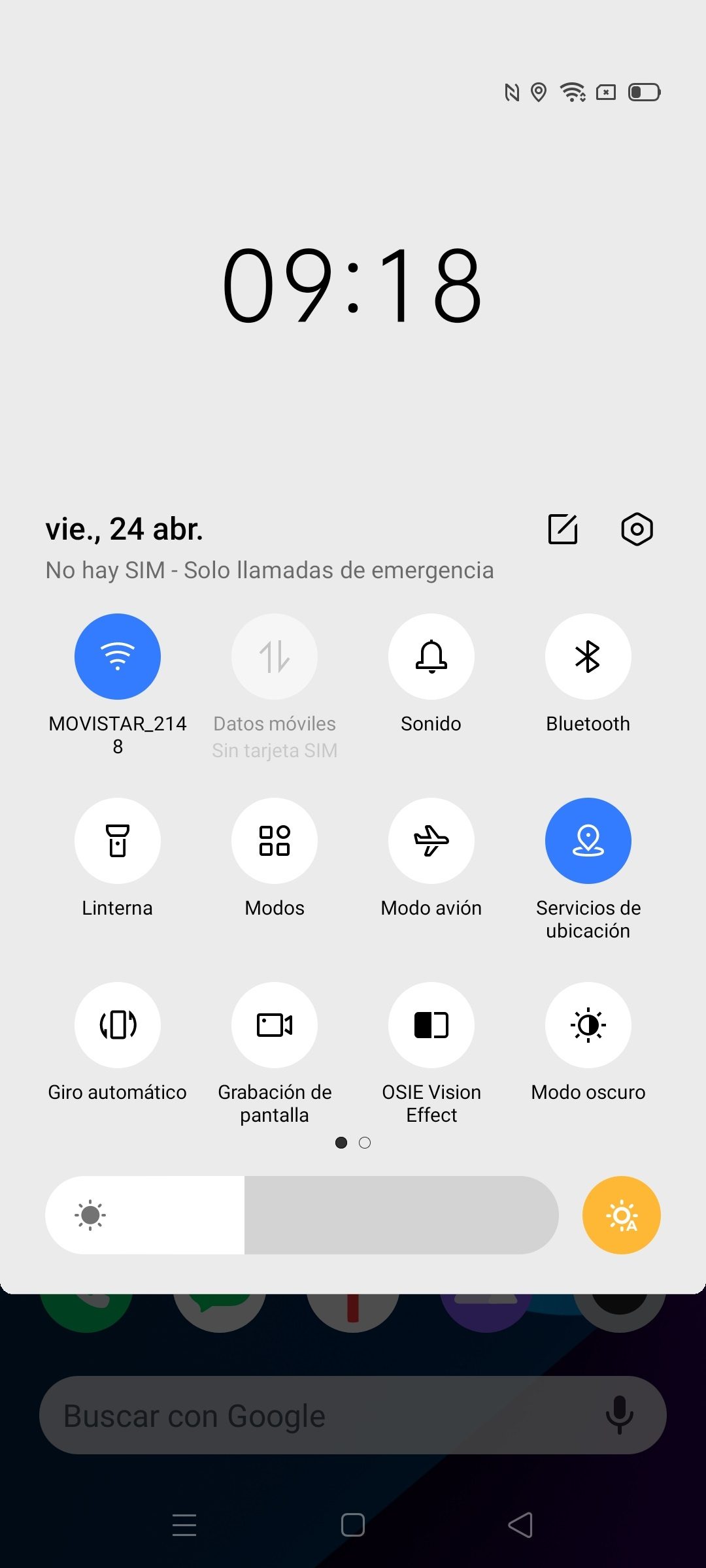Enable OSIE Vision Effect
Screen dimensions: 706x1568
(x=431, y=1025)
